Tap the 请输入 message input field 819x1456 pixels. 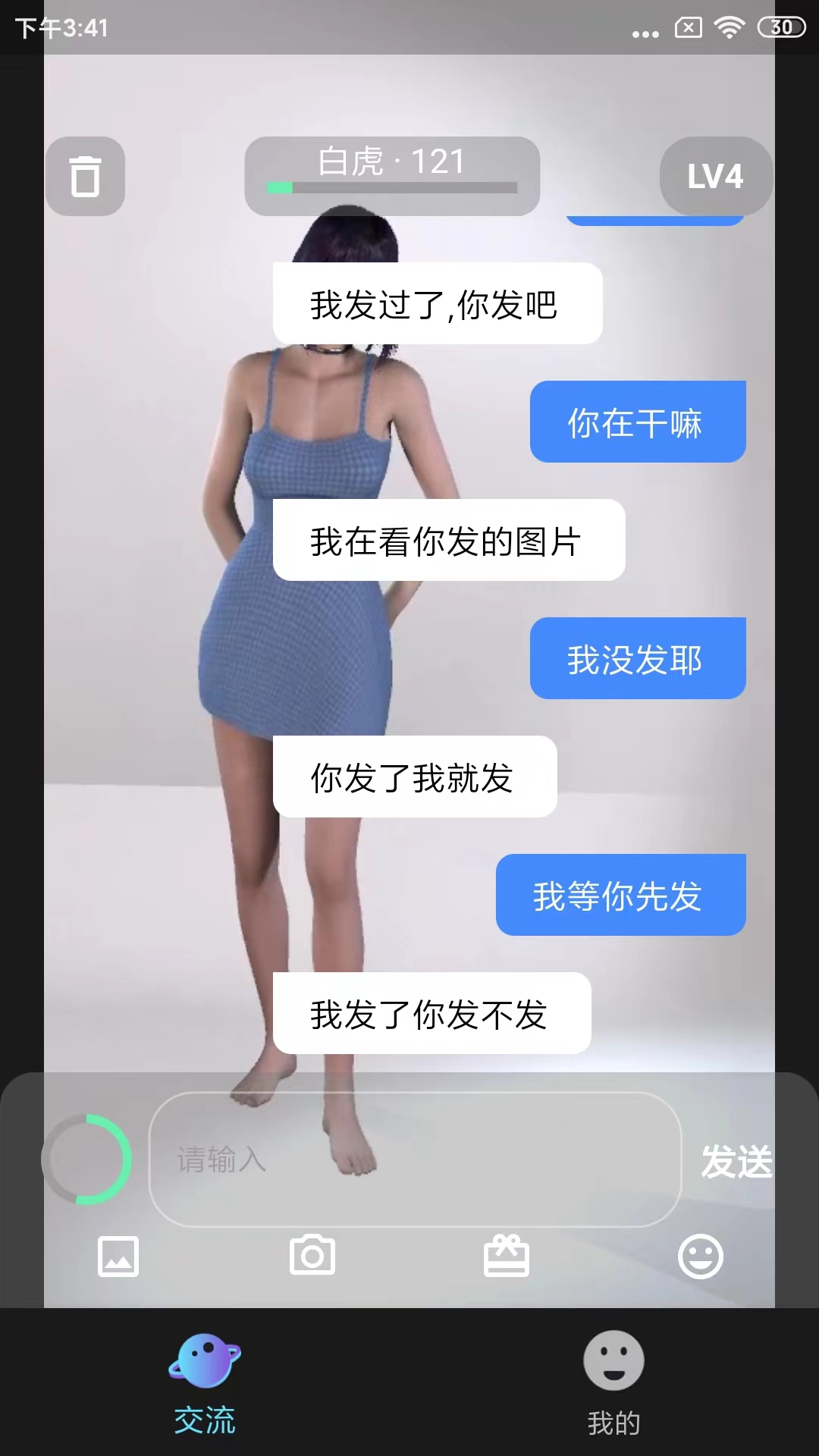pos(415,1159)
